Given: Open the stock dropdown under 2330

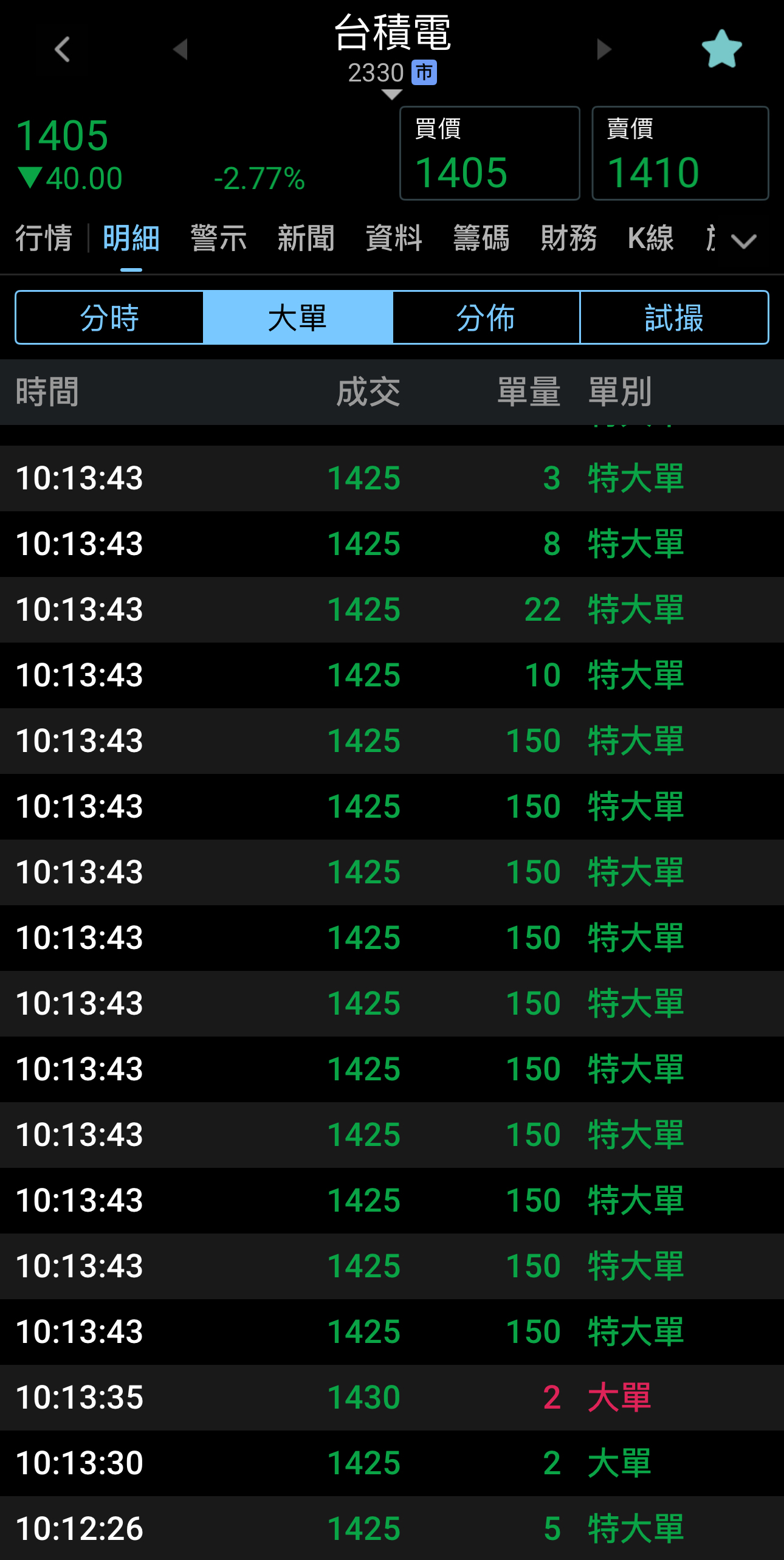Looking at the screenshot, I should click(x=392, y=94).
